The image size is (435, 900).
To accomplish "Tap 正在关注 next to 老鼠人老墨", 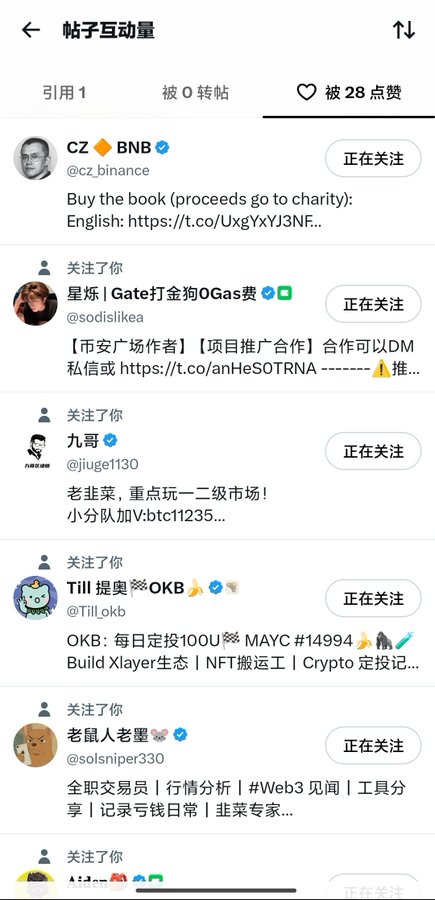I will click(x=373, y=746).
